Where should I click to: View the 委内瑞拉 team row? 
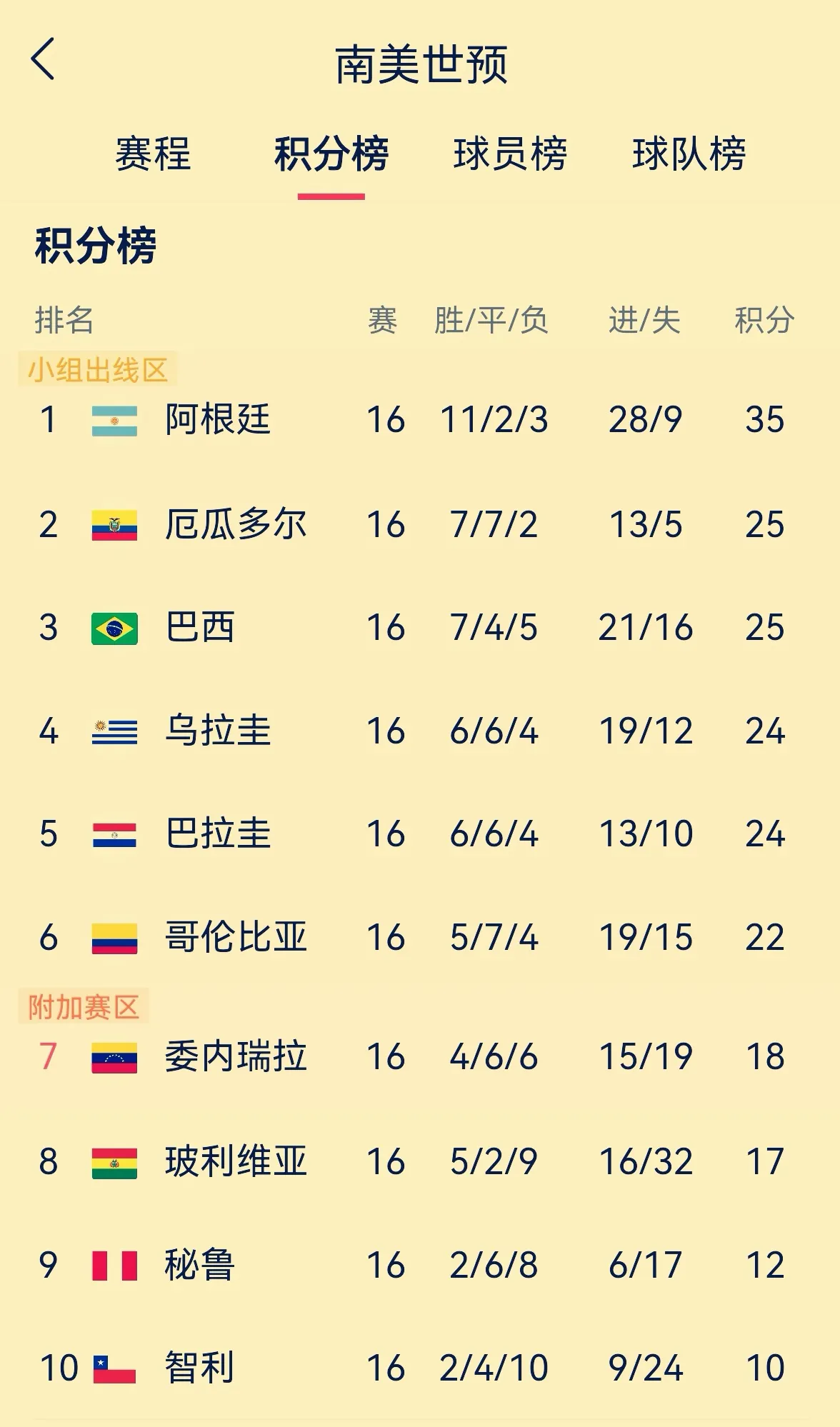[235, 1057]
